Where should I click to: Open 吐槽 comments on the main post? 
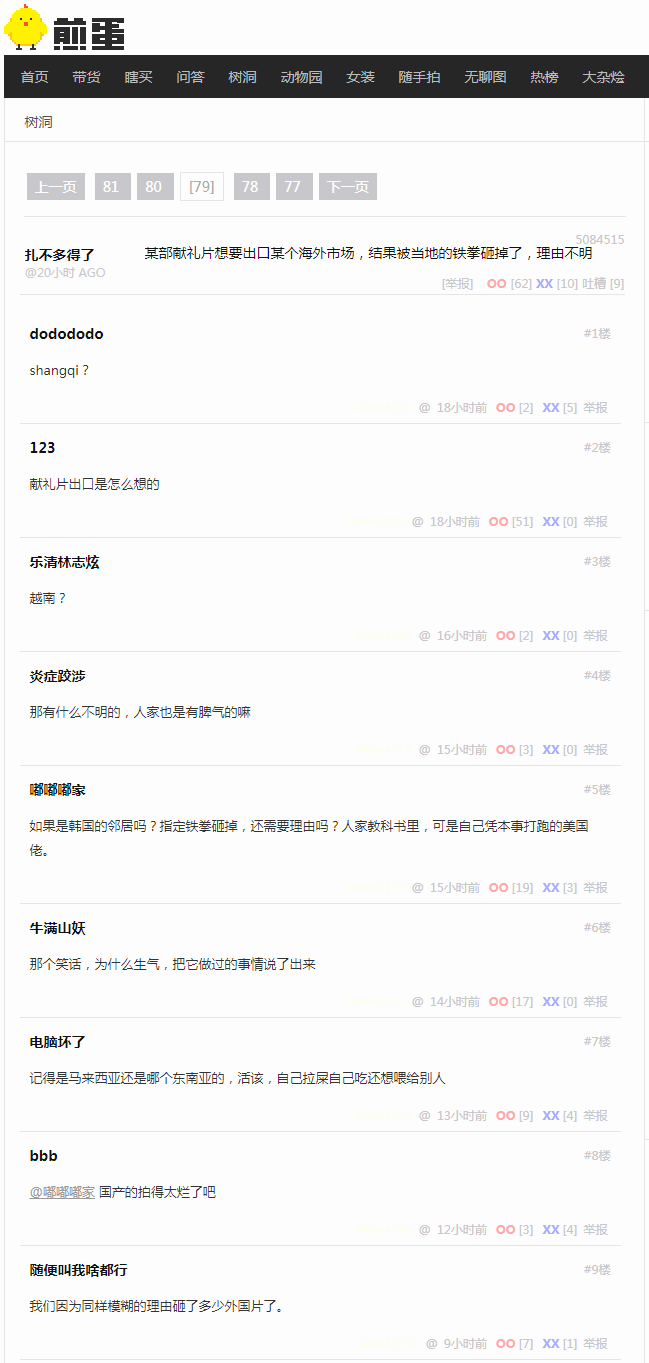pos(594,284)
